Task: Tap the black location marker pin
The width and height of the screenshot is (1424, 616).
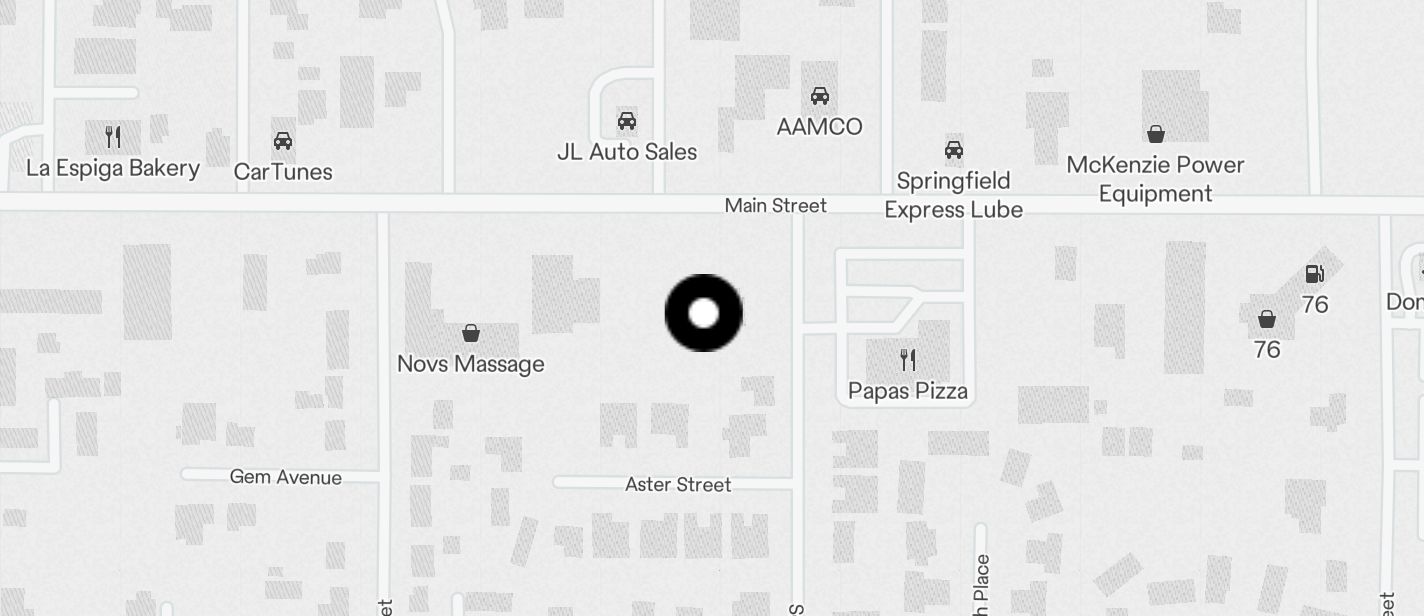Action: tap(704, 313)
